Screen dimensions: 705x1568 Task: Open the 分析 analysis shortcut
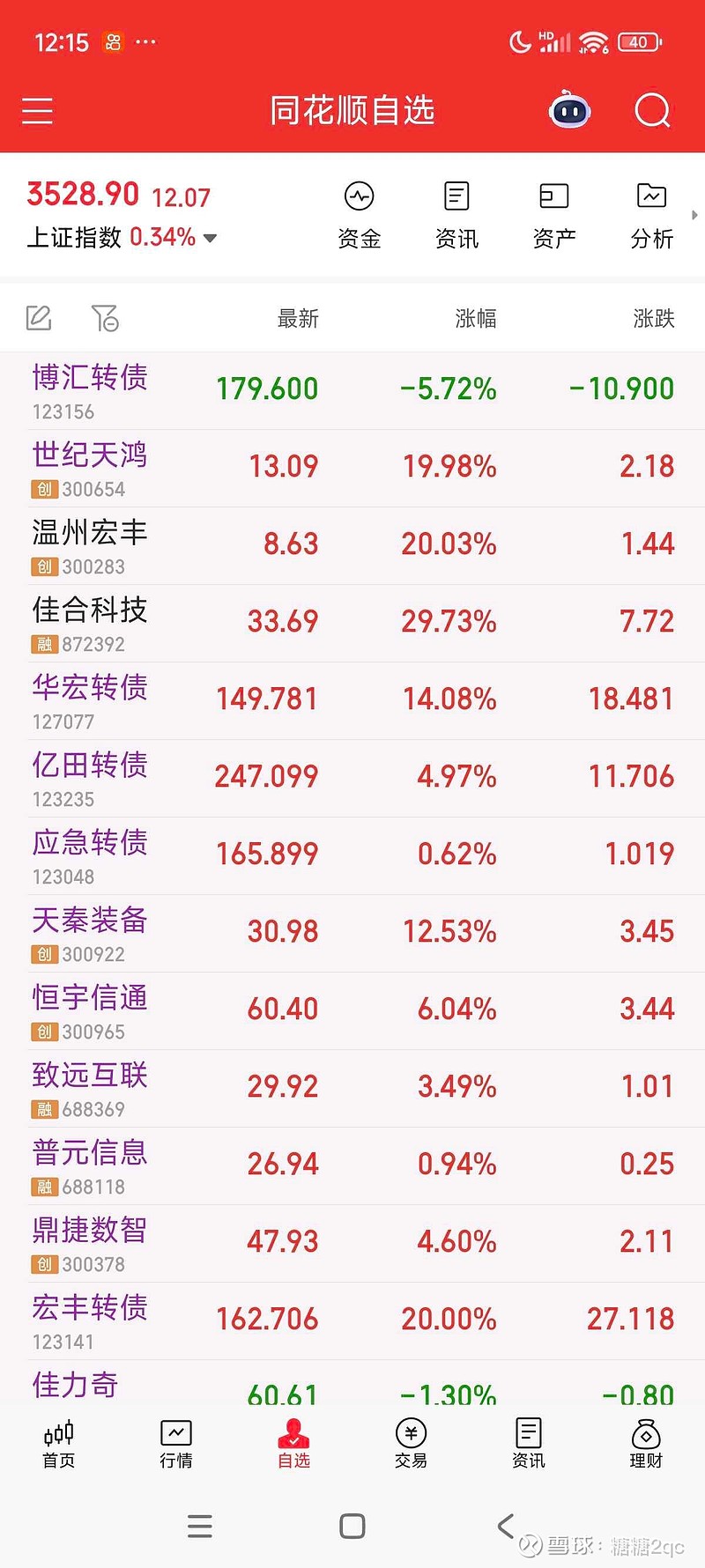[x=652, y=216]
